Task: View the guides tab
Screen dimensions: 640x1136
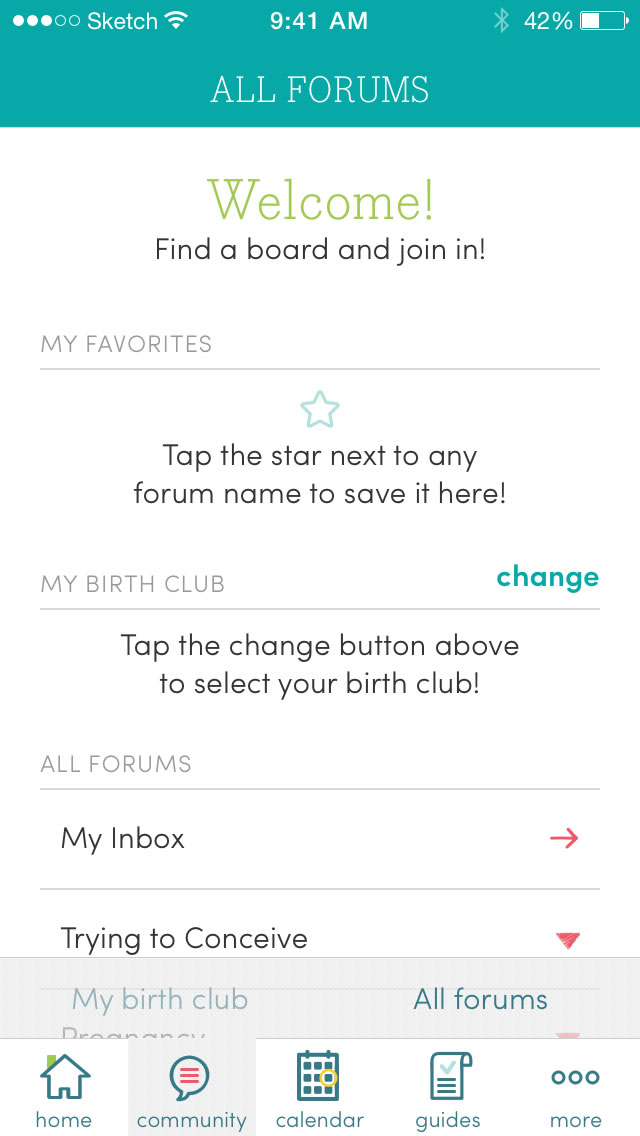Action: 448,1088
